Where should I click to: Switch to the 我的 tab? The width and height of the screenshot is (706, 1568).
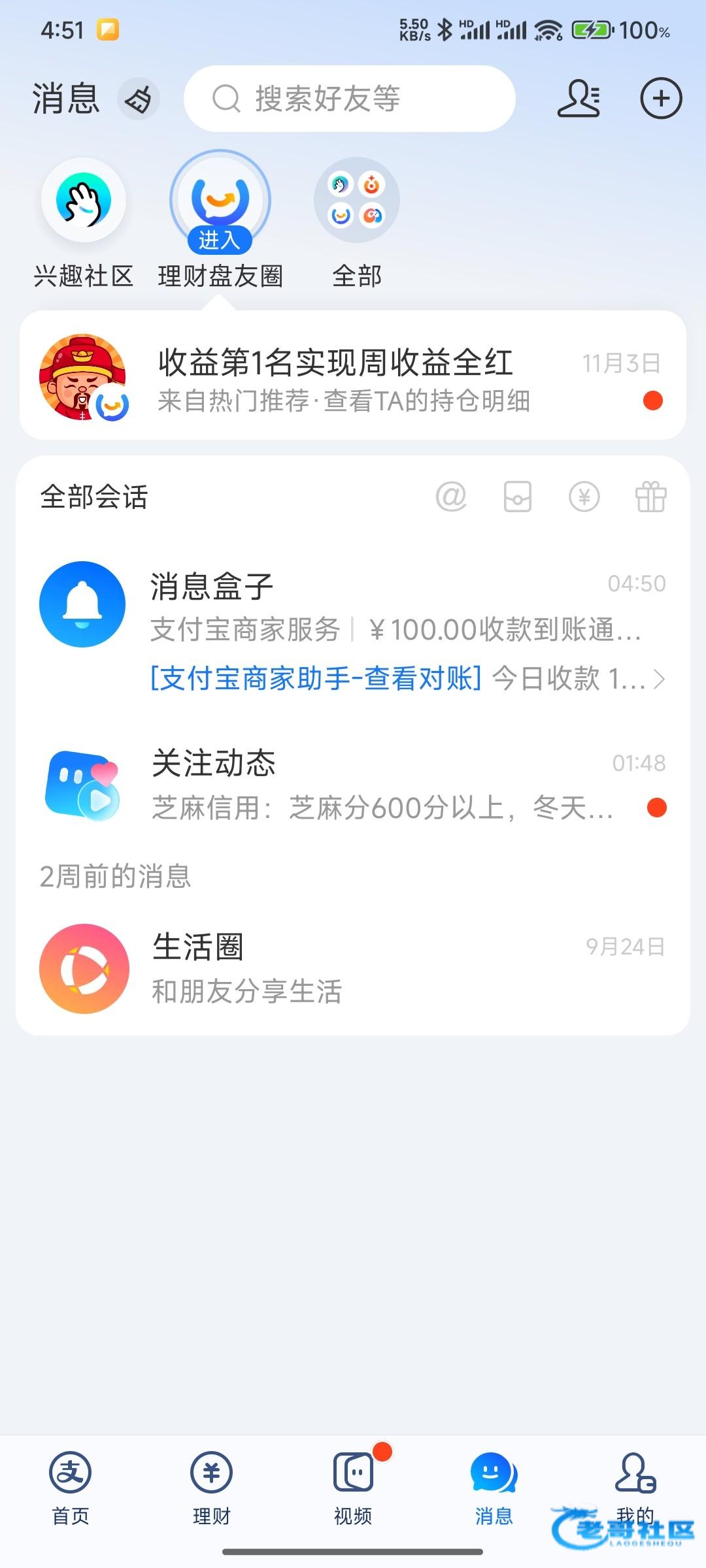click(x=635, y=1484)
